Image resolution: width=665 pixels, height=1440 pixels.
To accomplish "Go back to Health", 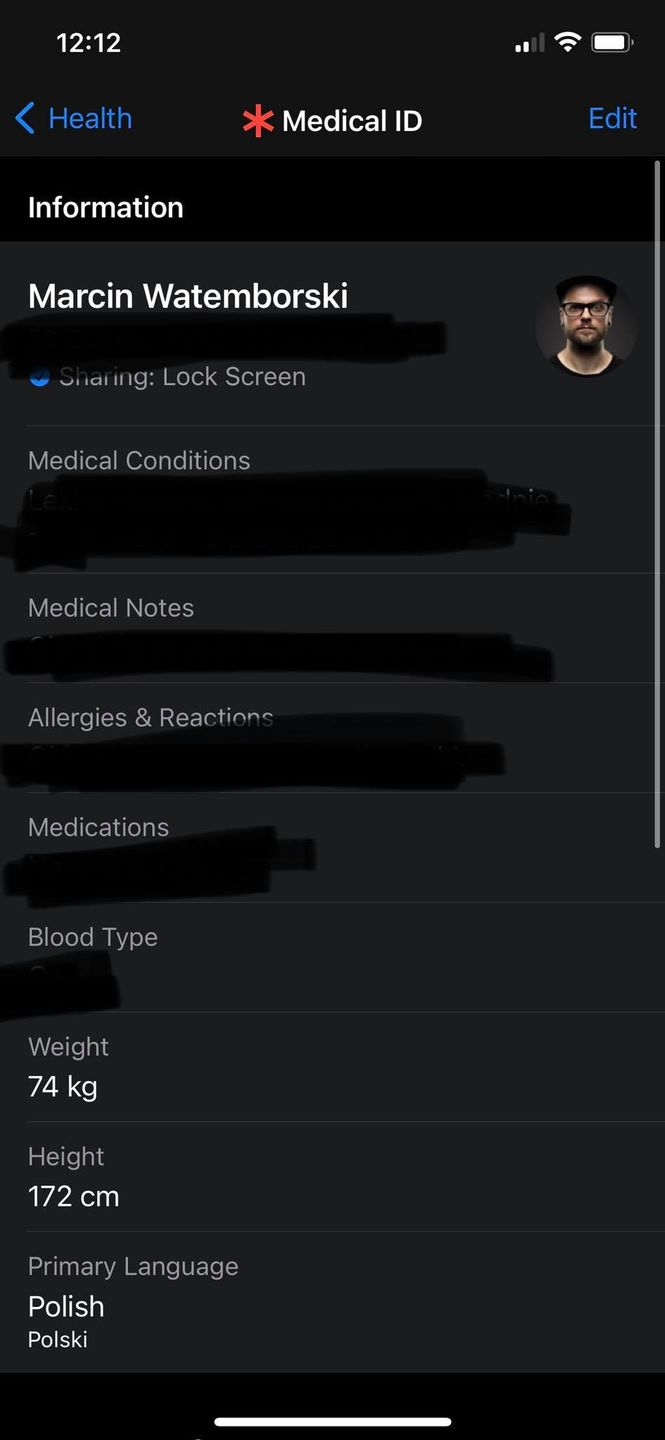I will tap(74, 119).
